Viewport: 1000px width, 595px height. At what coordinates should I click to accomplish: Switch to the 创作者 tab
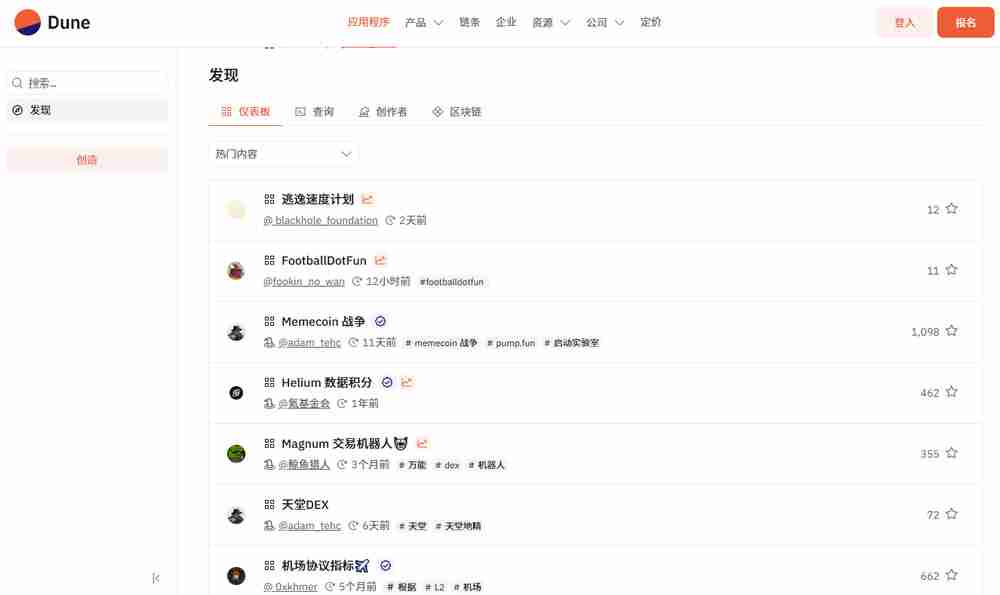pos(383,112)
